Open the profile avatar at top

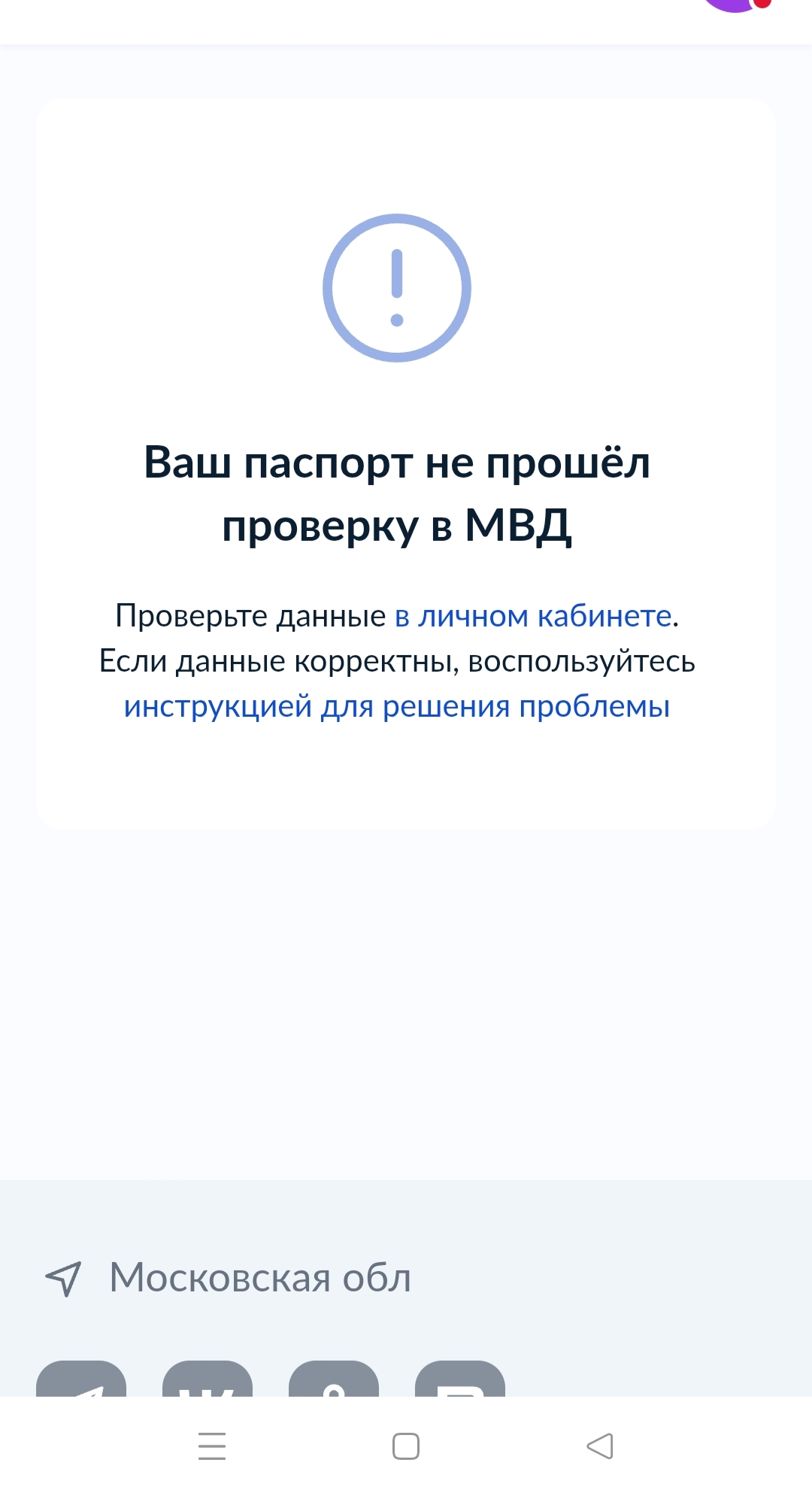coord(733,5)
